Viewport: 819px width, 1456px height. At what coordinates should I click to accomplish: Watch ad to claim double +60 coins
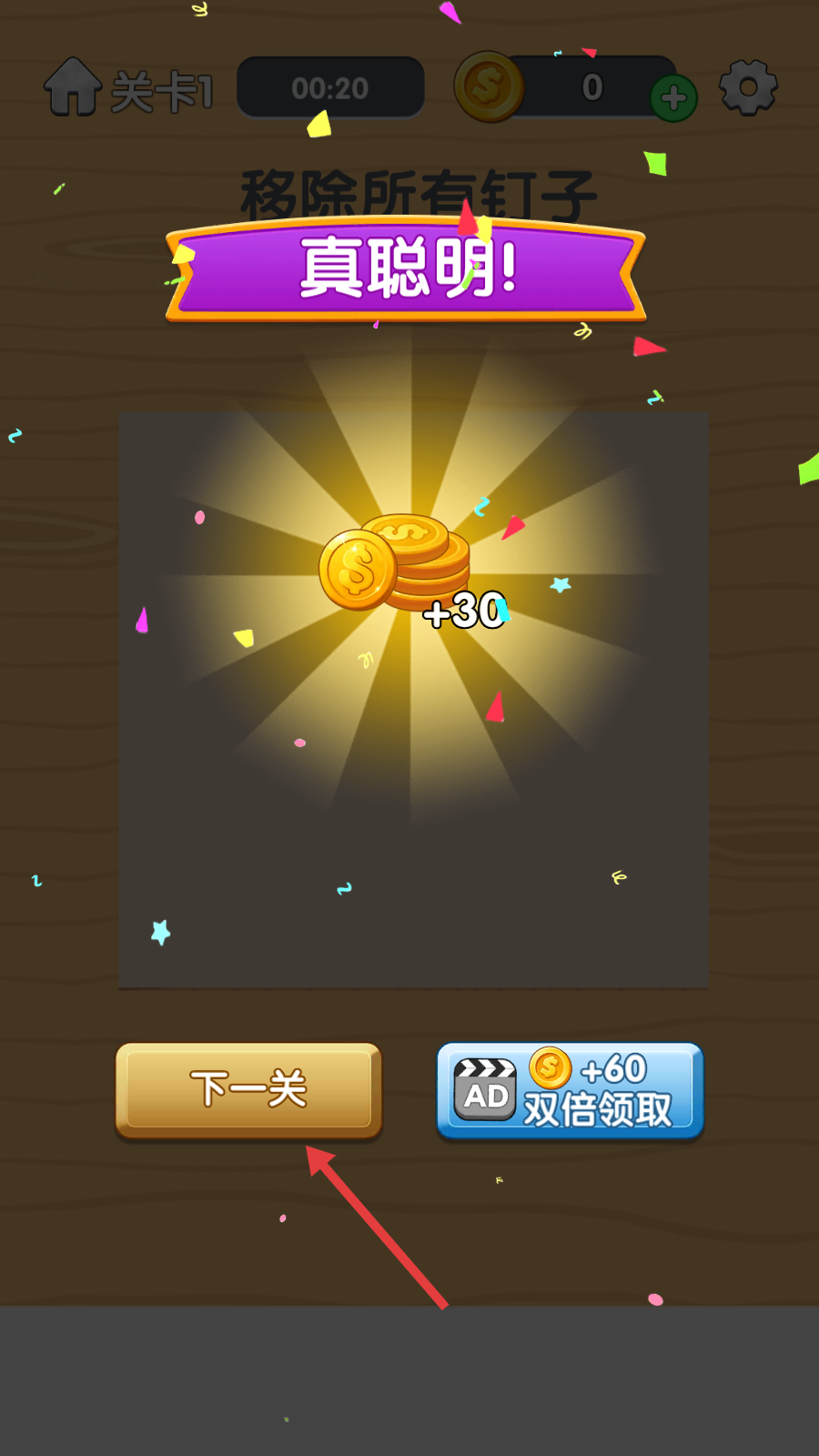pyautogui.click(x=571, y=1090)
